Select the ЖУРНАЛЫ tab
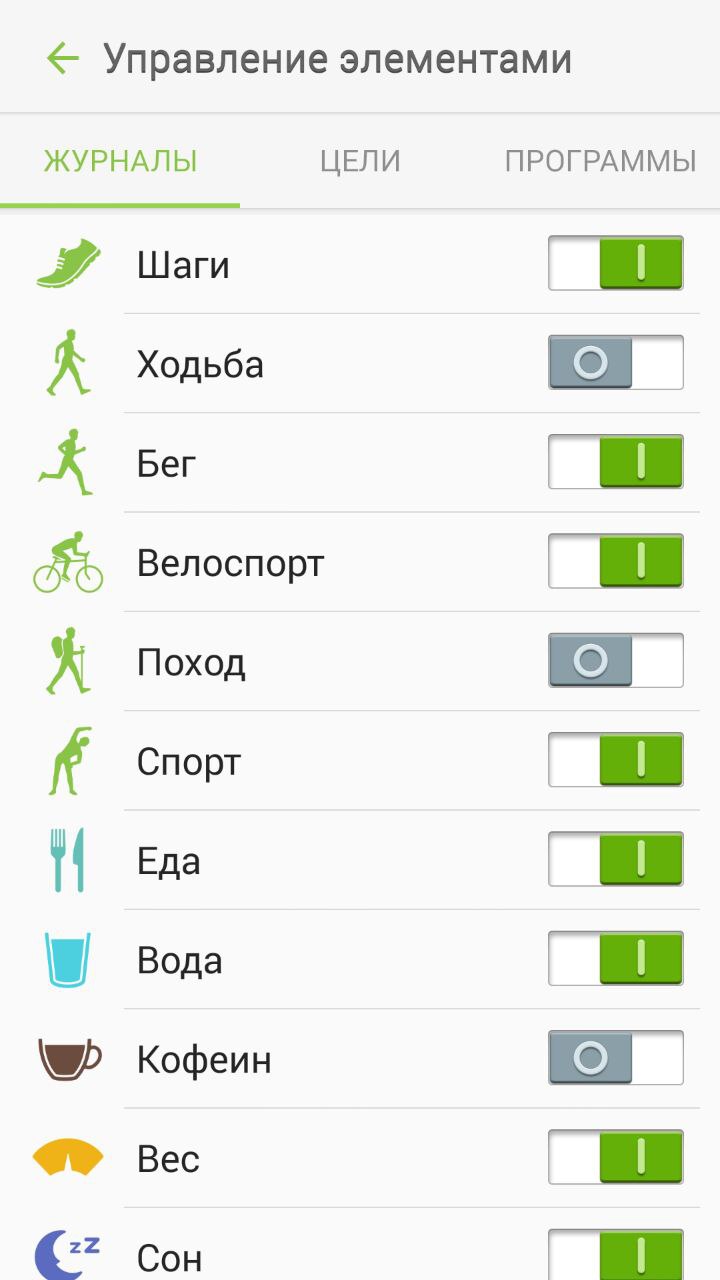Viewport: 720px width, 1280px height. click(120, 161)
